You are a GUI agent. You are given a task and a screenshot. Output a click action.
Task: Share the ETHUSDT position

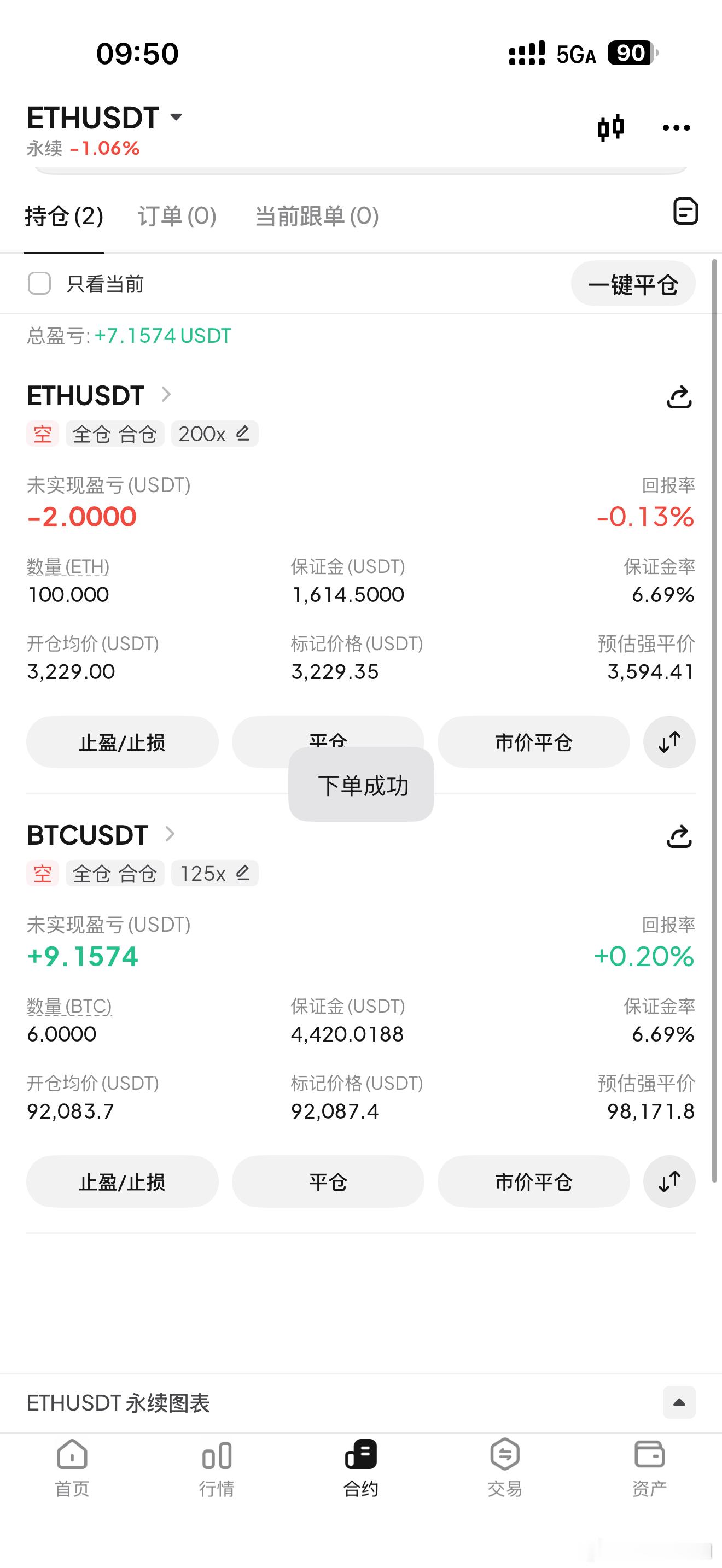pyautogui.click(x=679, y=397)
